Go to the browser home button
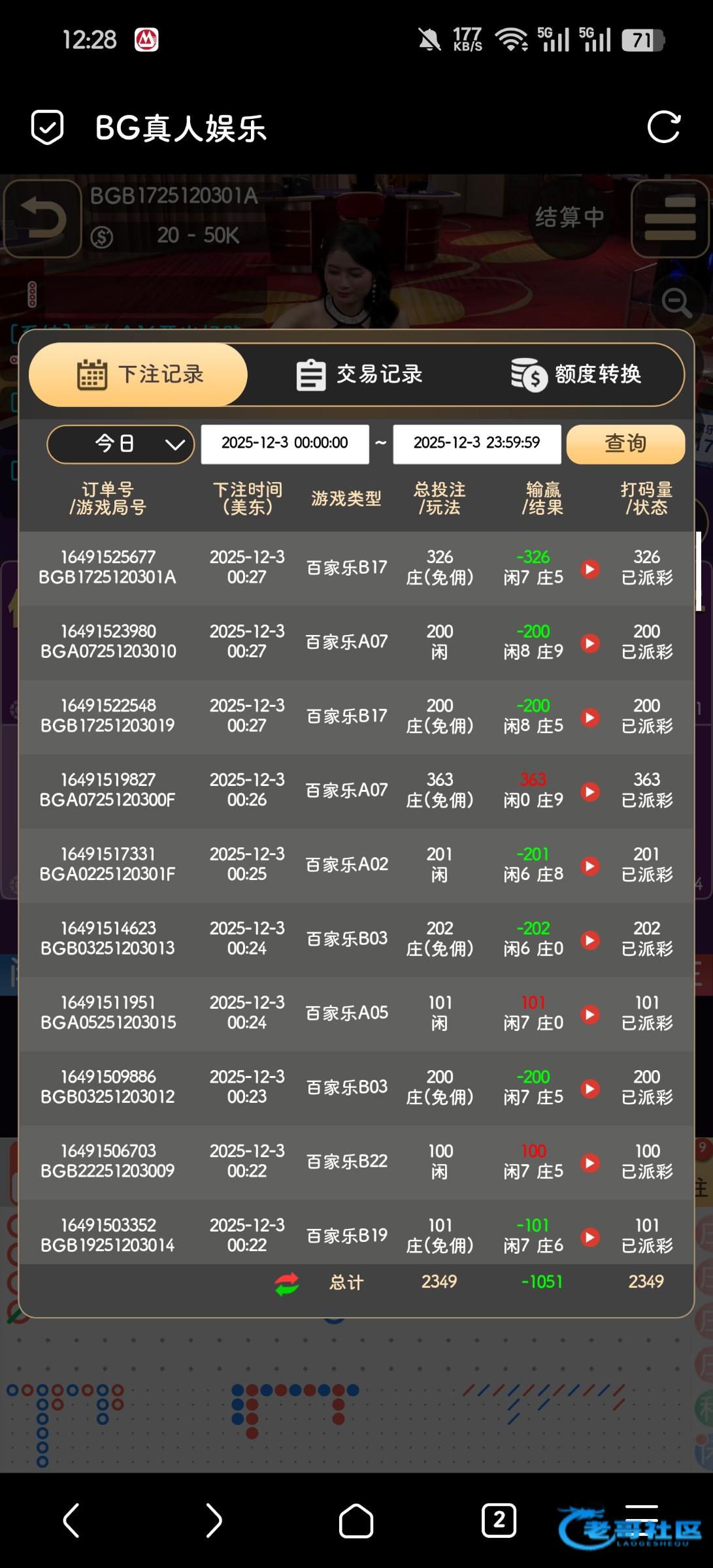713x1568 pixels. (356, 1521)
